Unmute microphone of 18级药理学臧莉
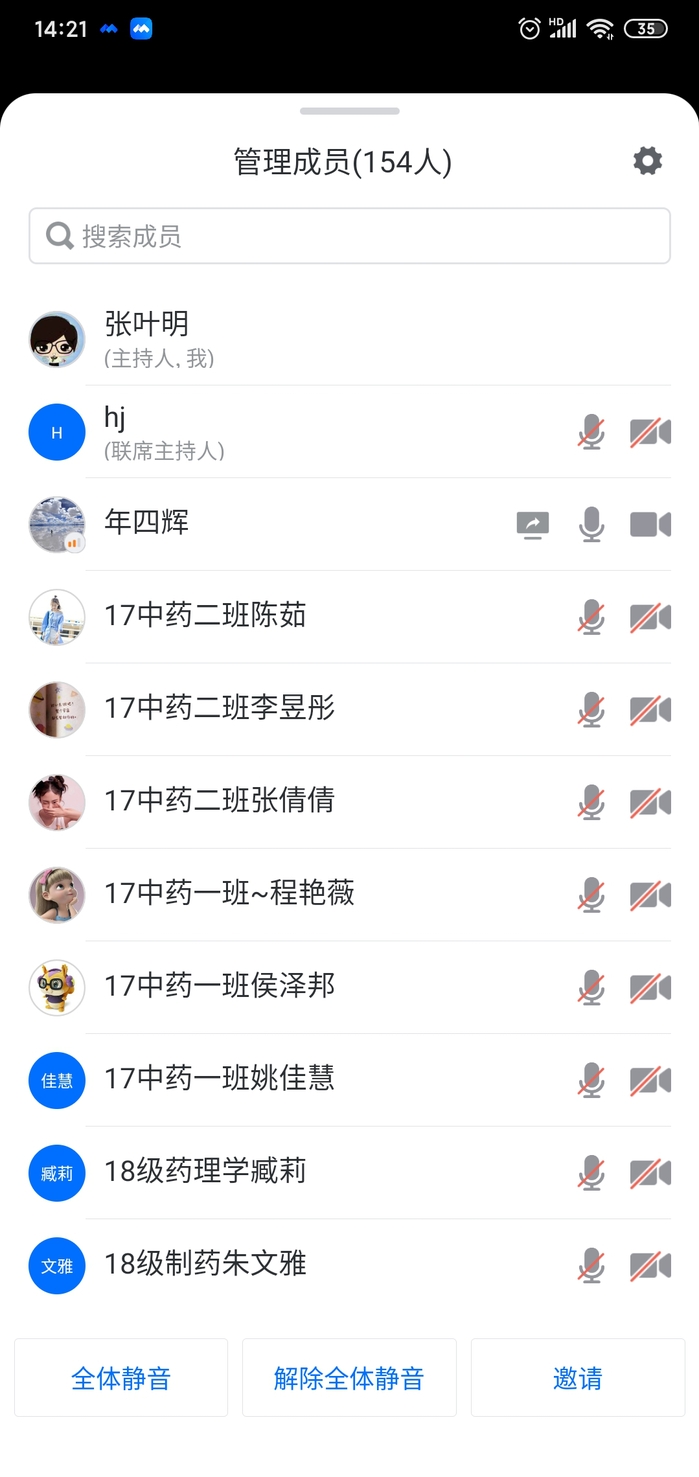 [x=591, y=1173]
